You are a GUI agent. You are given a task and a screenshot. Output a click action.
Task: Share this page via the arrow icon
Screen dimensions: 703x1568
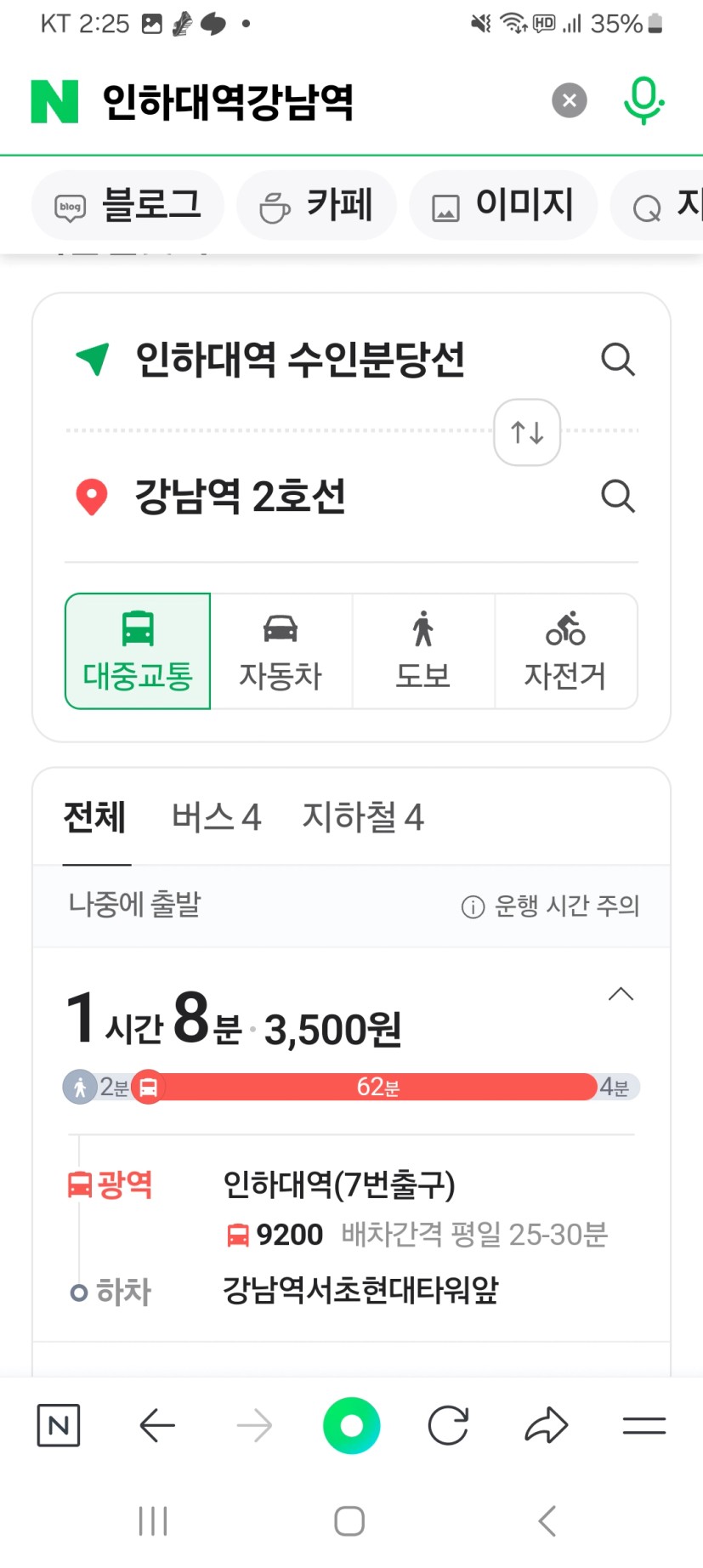(x=546, y=1425)
